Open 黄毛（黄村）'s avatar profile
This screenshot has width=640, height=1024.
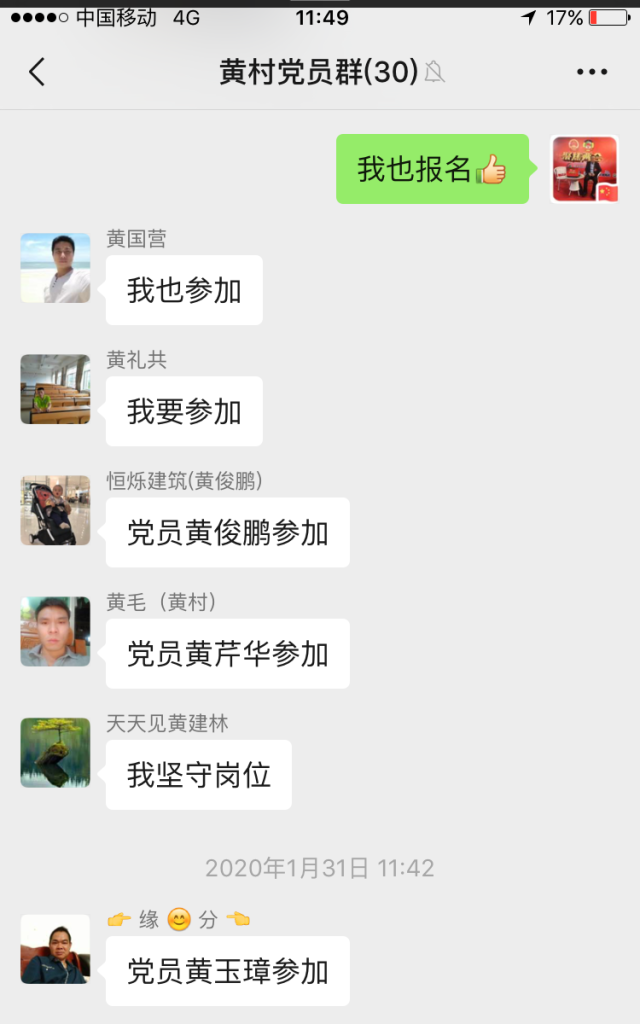coord(55,631)
